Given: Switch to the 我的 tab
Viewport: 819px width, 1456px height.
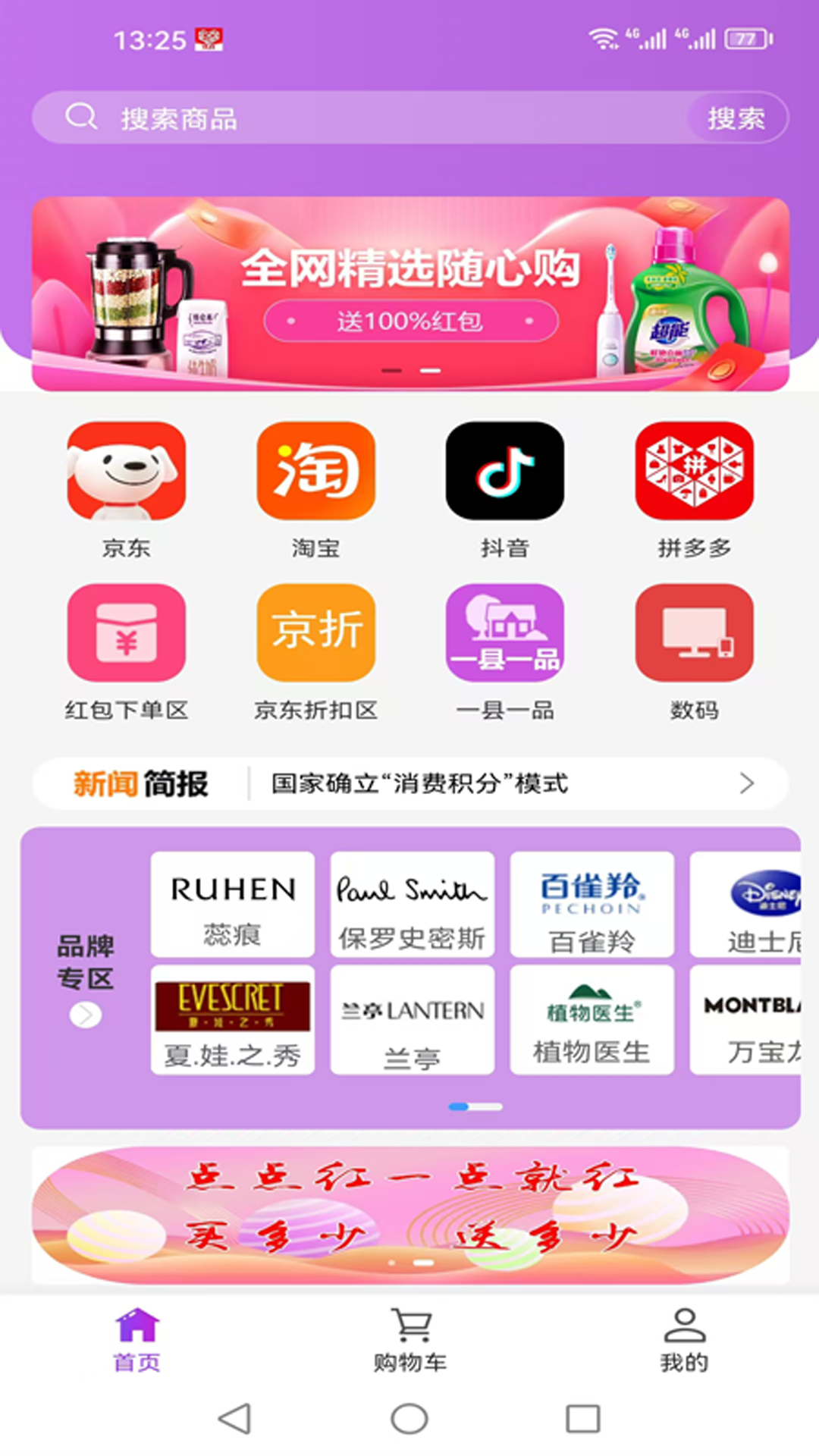Looking at the screenshot, I should point(684,1341).
